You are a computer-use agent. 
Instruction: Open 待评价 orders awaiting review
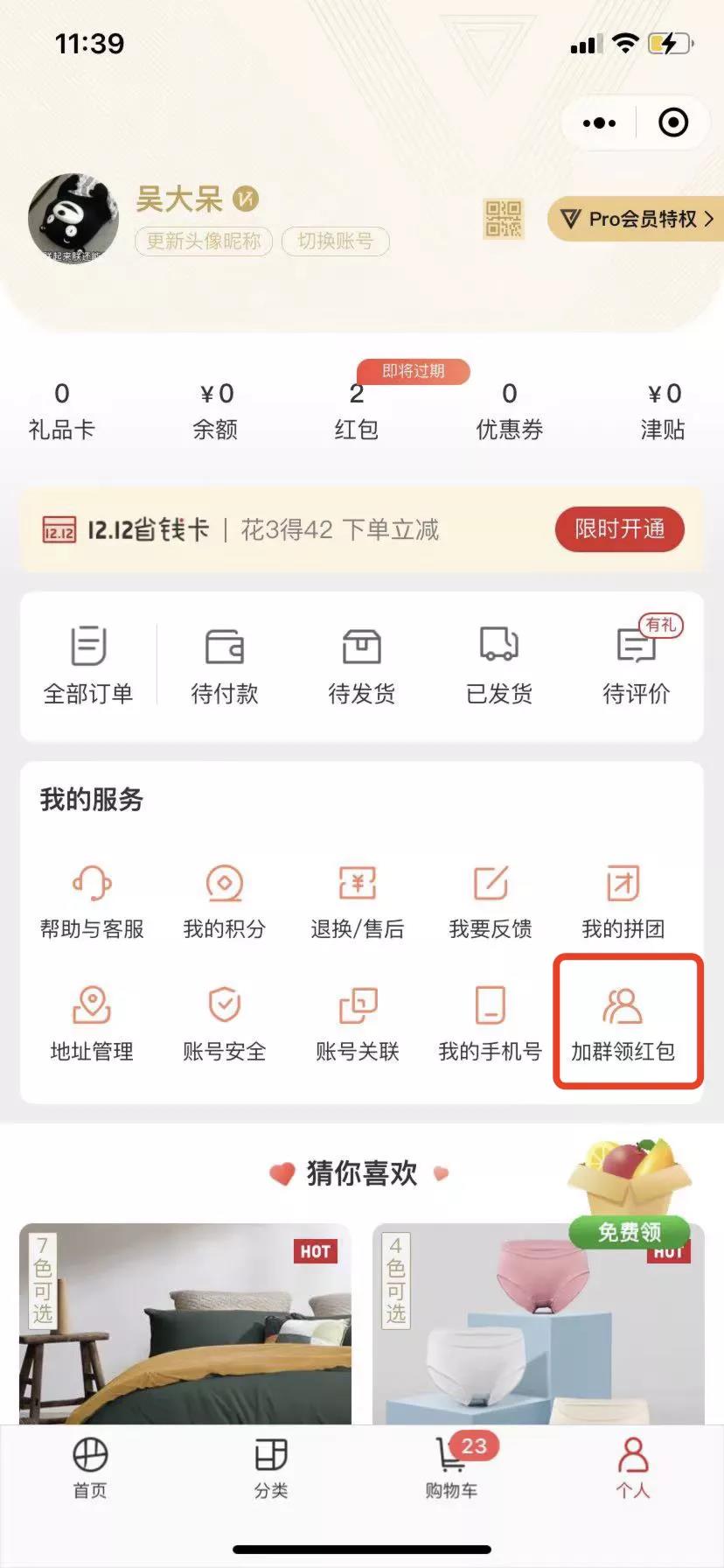click(637, 665)
